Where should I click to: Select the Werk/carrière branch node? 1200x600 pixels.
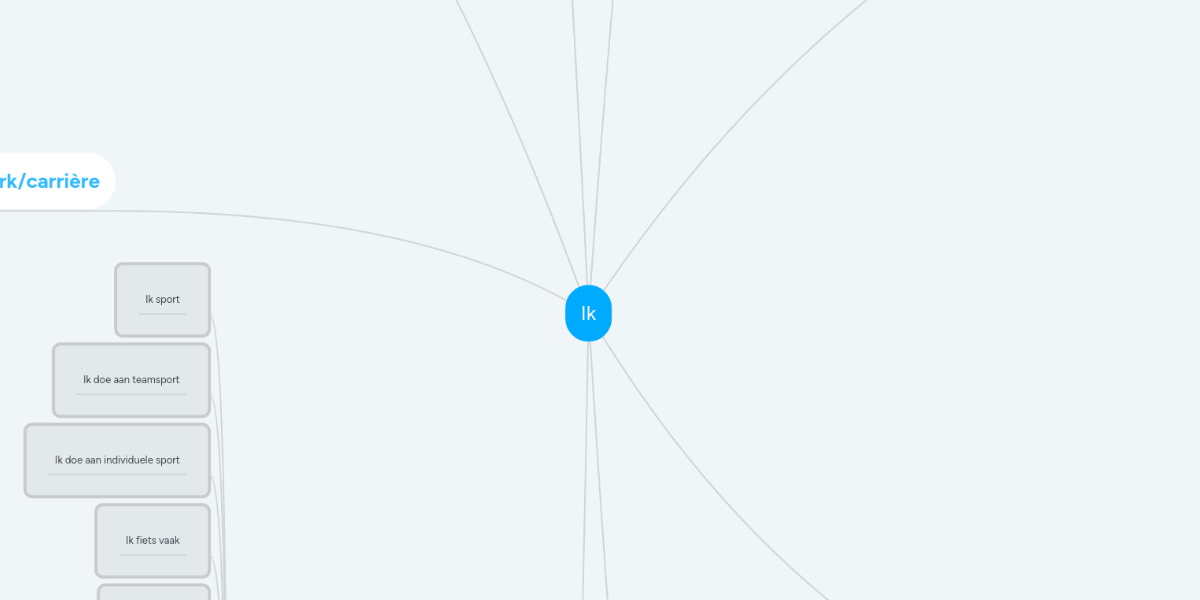coord(50,181)
